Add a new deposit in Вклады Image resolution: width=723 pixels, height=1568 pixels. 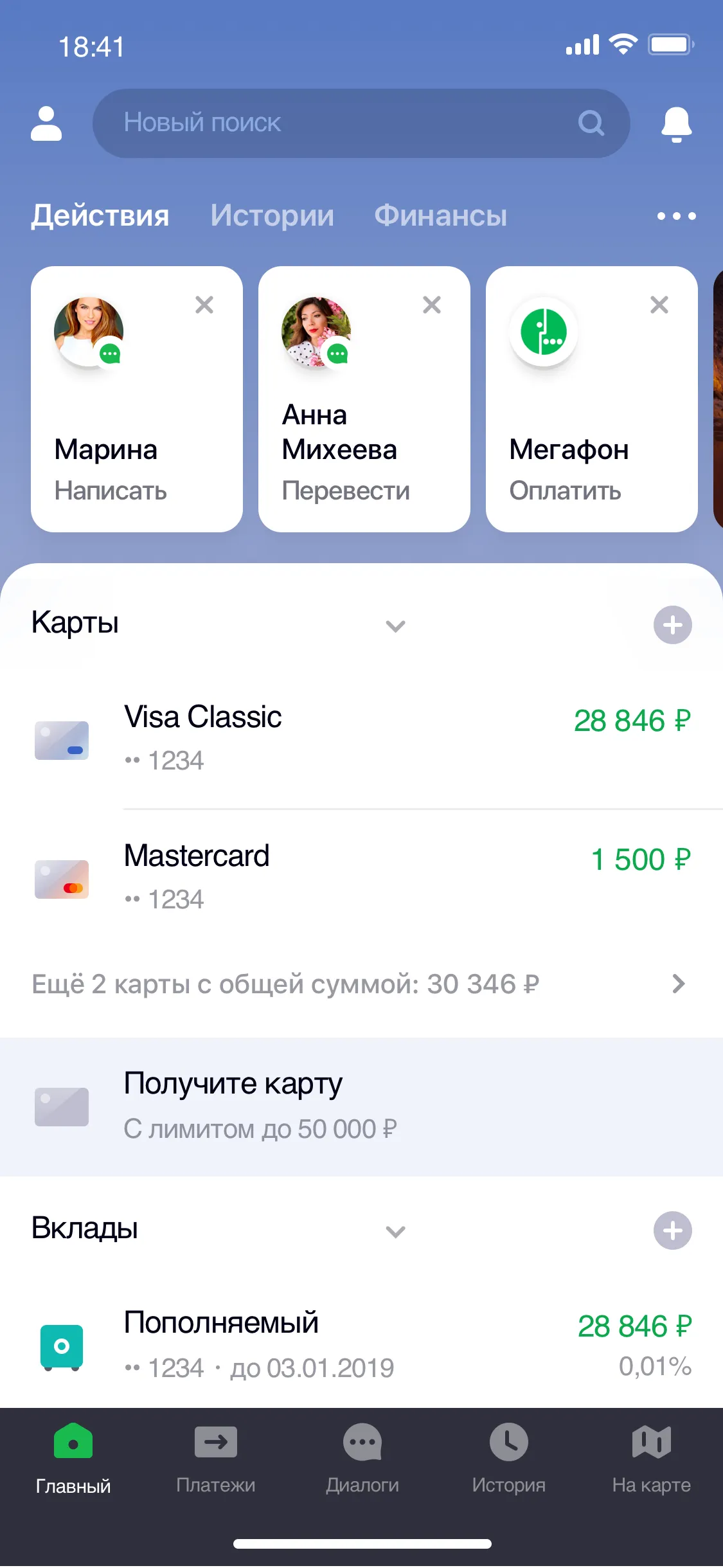pyautogui.click(x=673, y=1230)
